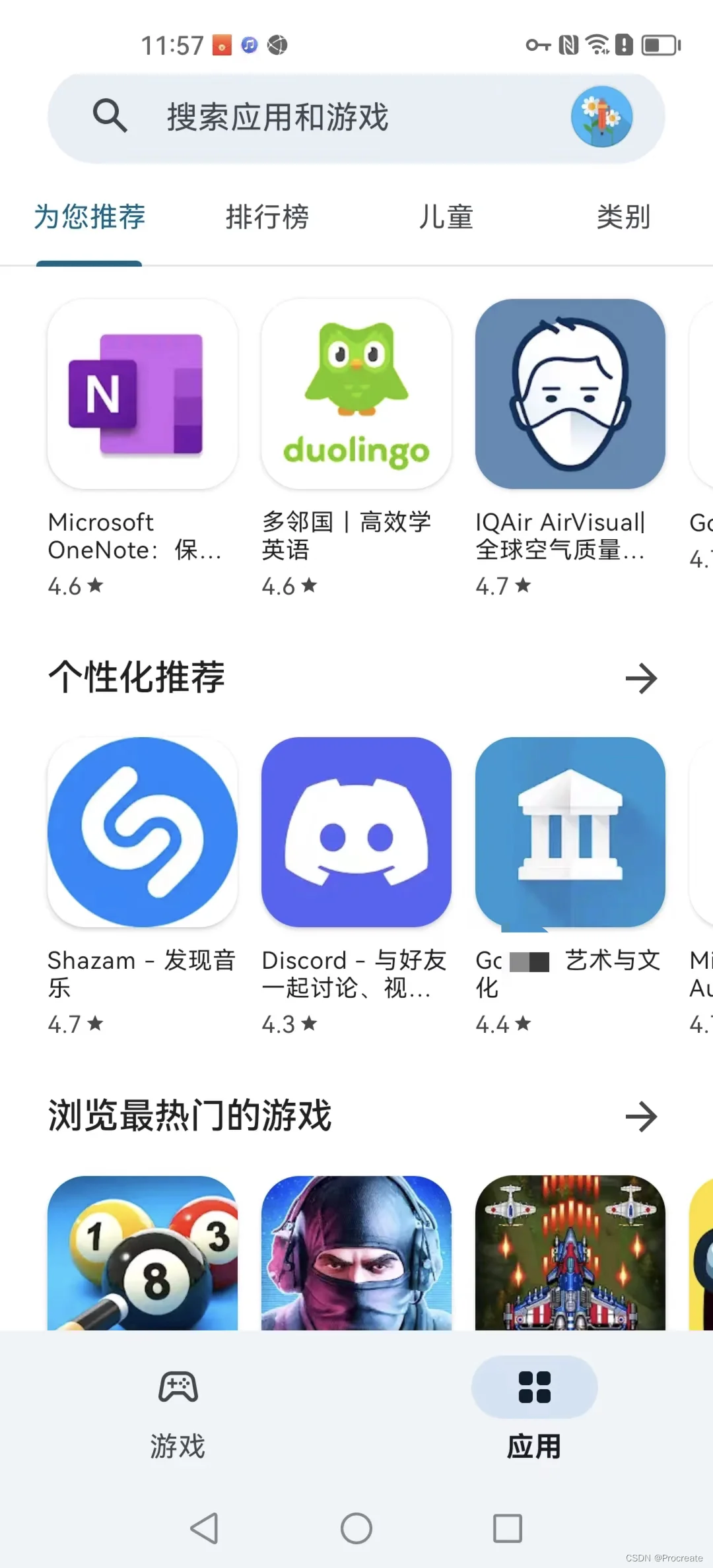
Task: Open the 8 ball pool game tile
Action: coord(143,1253)
